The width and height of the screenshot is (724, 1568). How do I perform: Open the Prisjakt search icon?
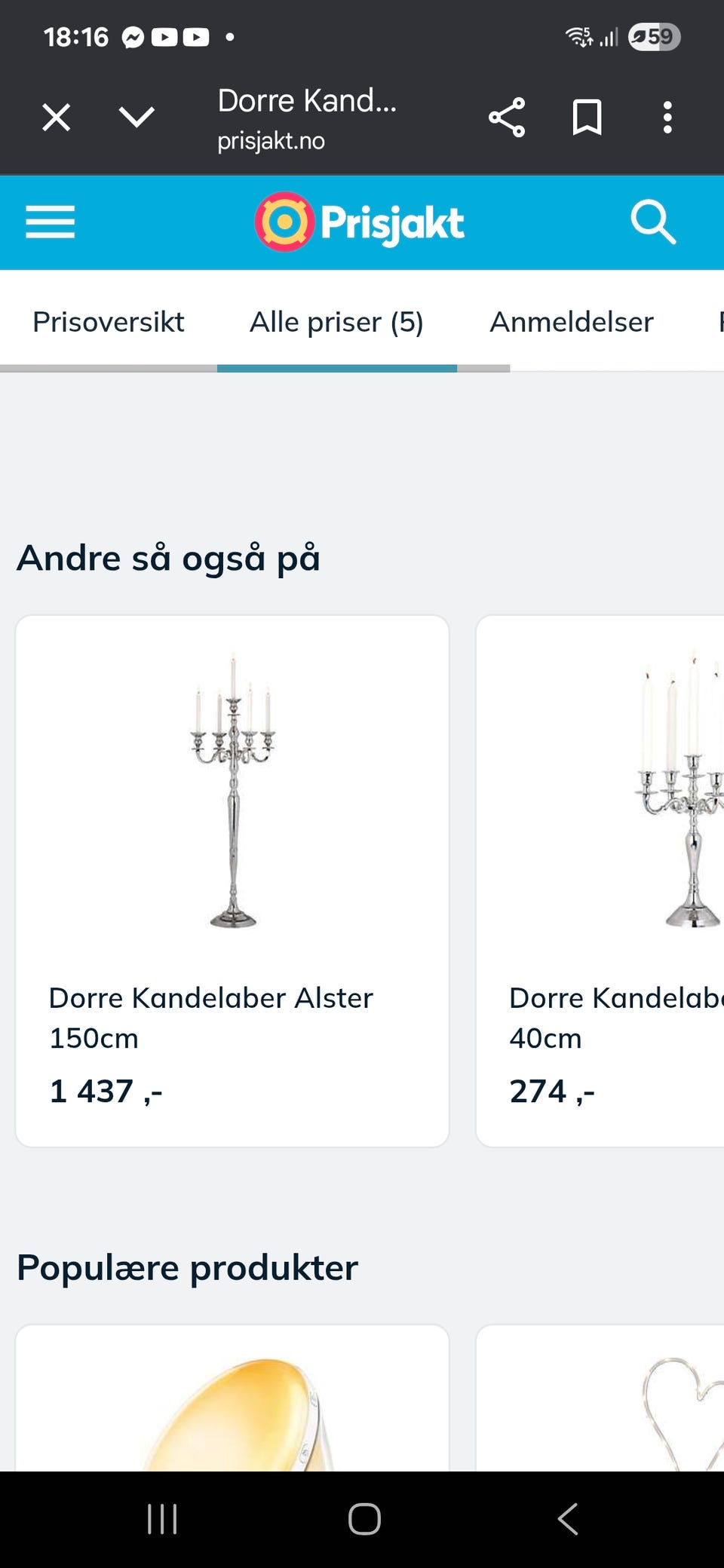[653, 222]
